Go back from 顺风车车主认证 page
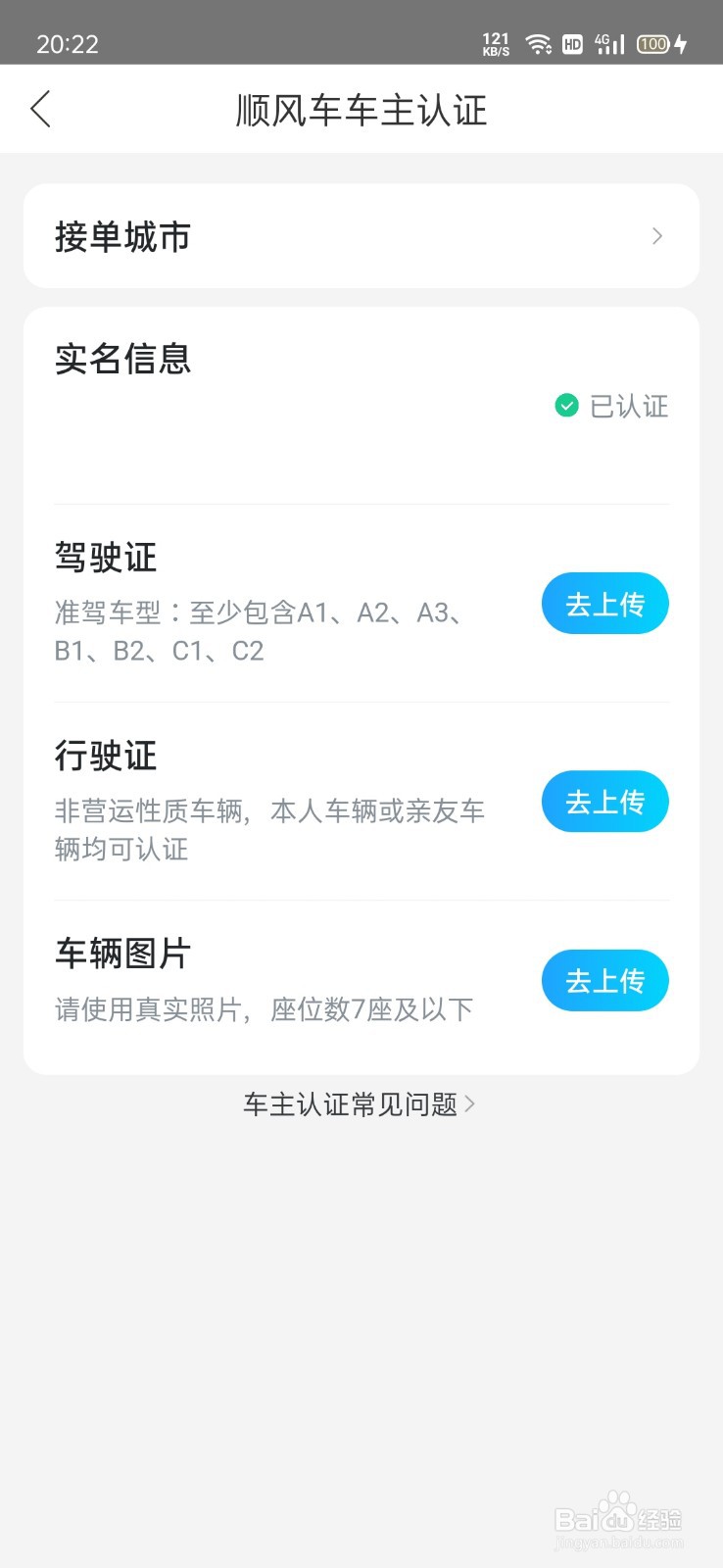 [41, 109]
